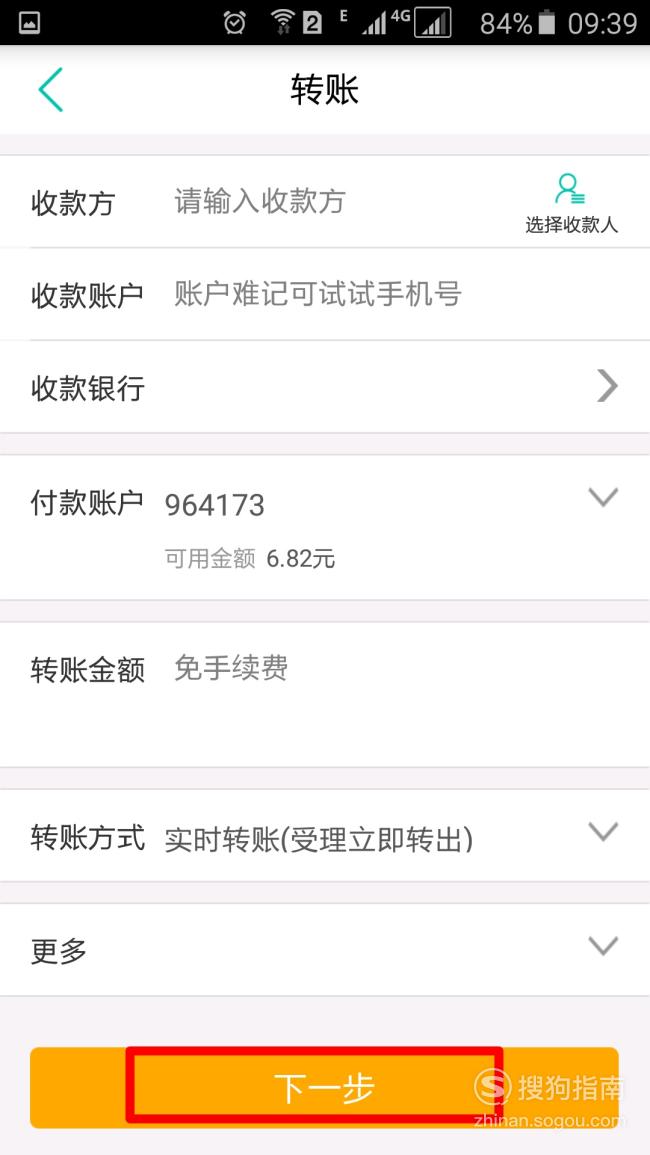
Task: Expand the 更多 options section
Action: click(325, 949)
